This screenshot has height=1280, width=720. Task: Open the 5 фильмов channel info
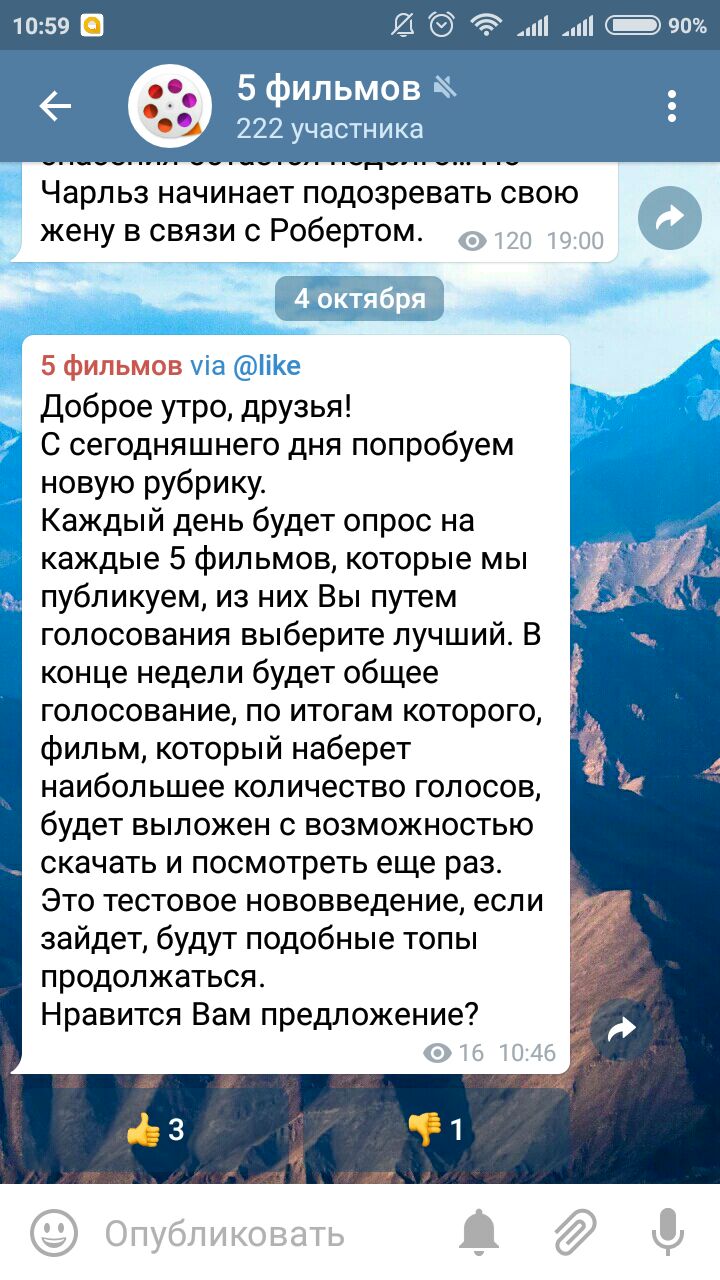[330, 106]
